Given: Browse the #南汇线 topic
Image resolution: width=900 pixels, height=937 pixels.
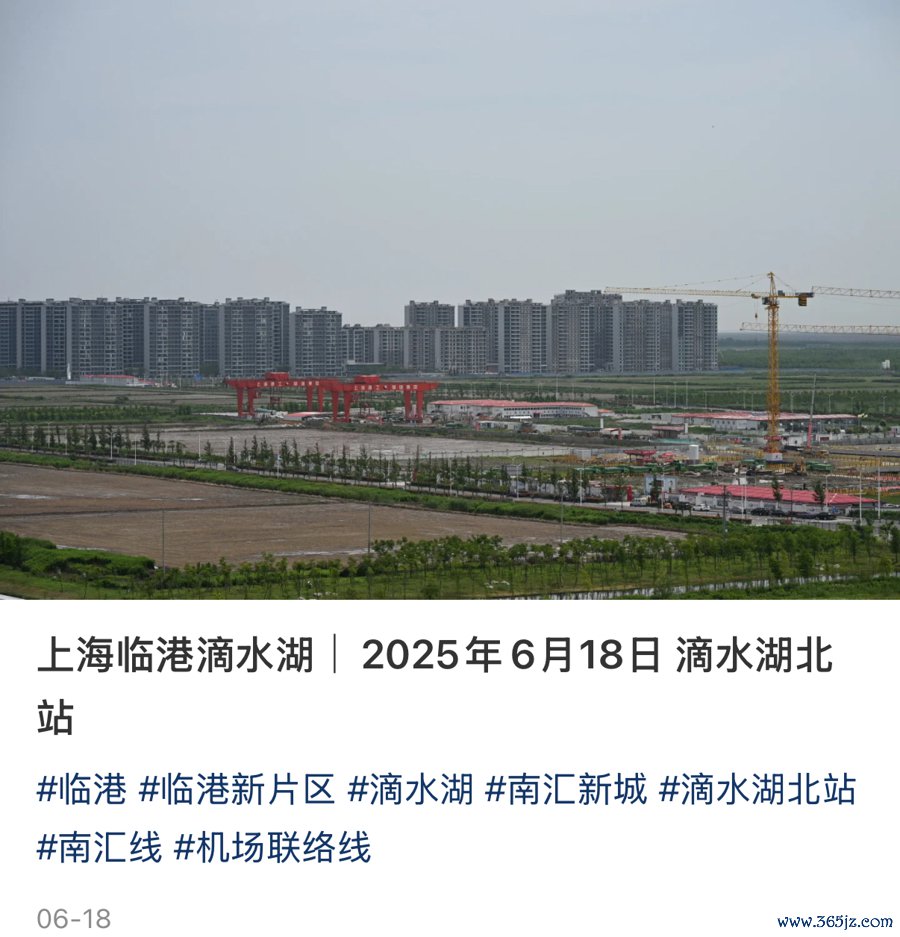Looking at the screenshot, I should [x=99, y=848].
